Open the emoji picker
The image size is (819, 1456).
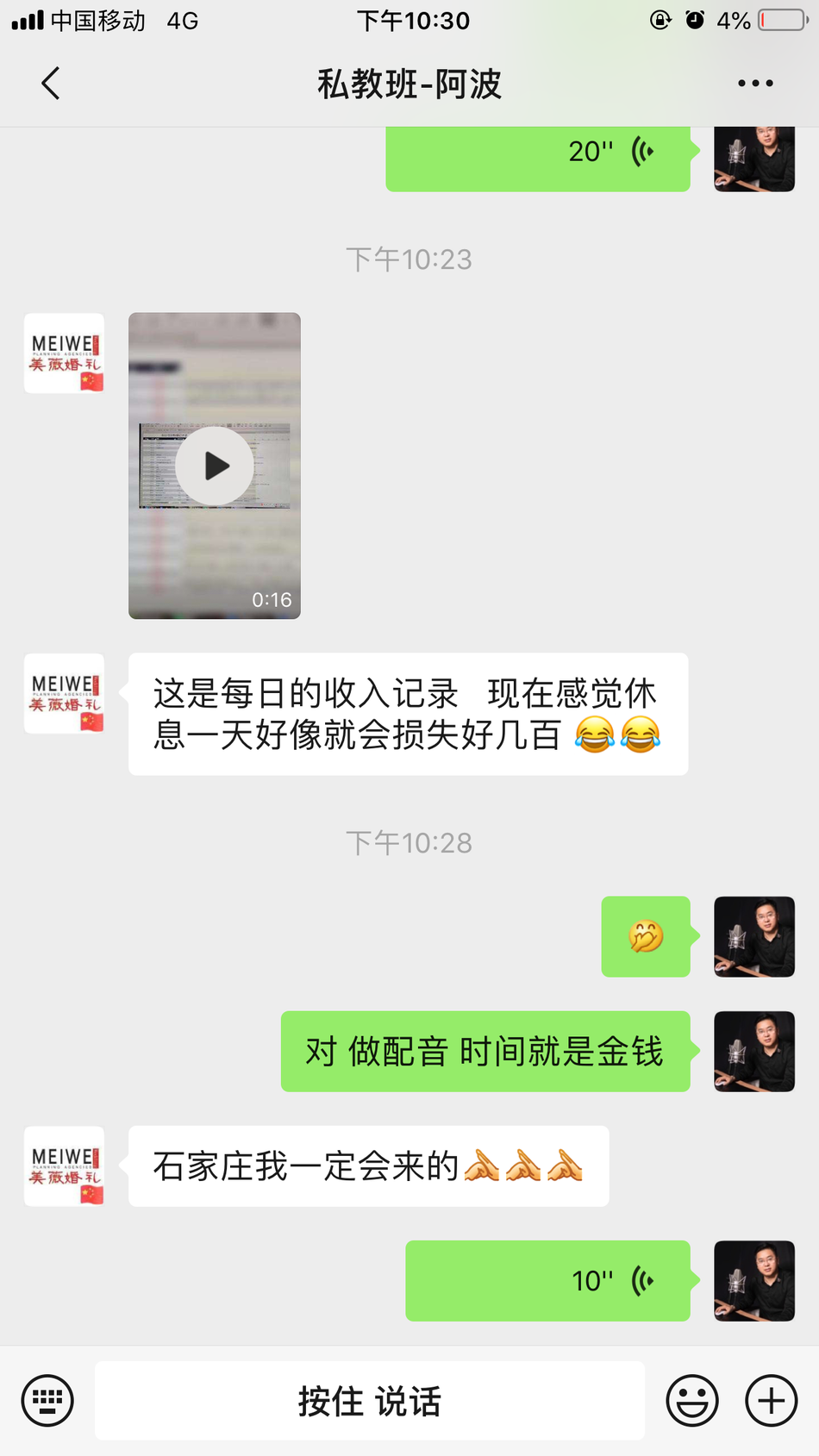(x=691, y=1401)
